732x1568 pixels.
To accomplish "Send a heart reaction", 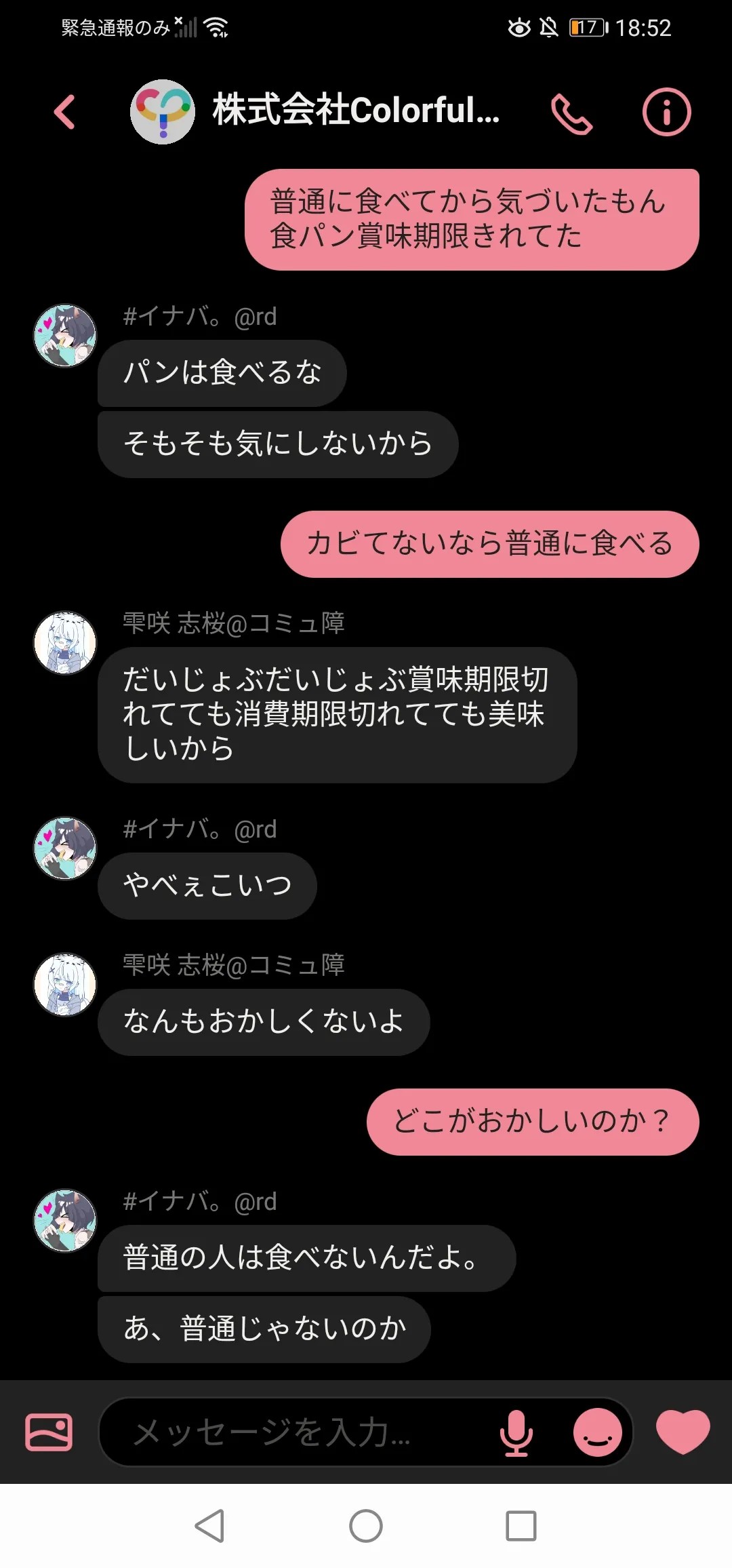I will pos(683,1431).
